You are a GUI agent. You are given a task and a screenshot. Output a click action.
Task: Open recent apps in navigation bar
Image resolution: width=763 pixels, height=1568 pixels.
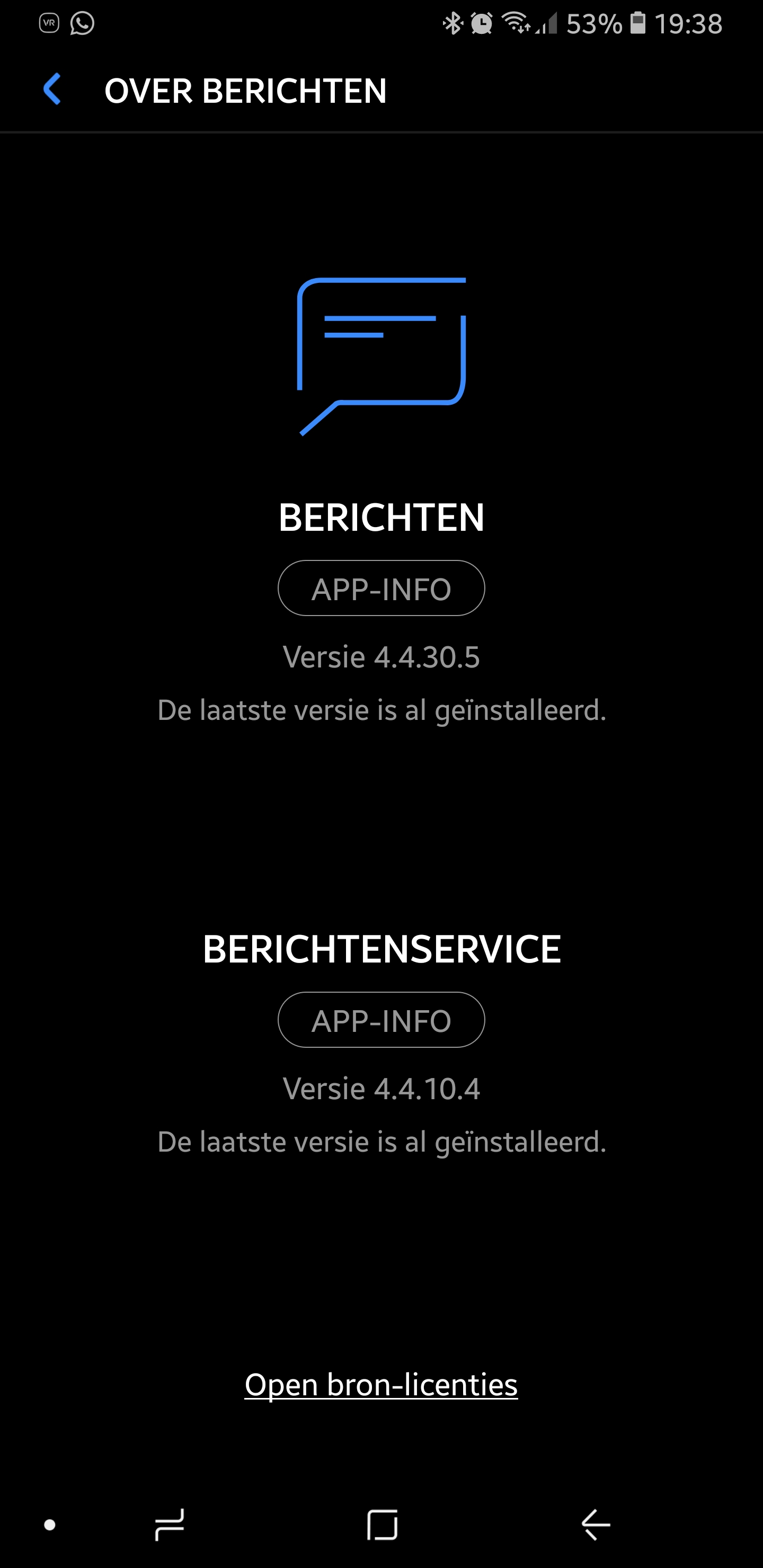(169, 1524)
